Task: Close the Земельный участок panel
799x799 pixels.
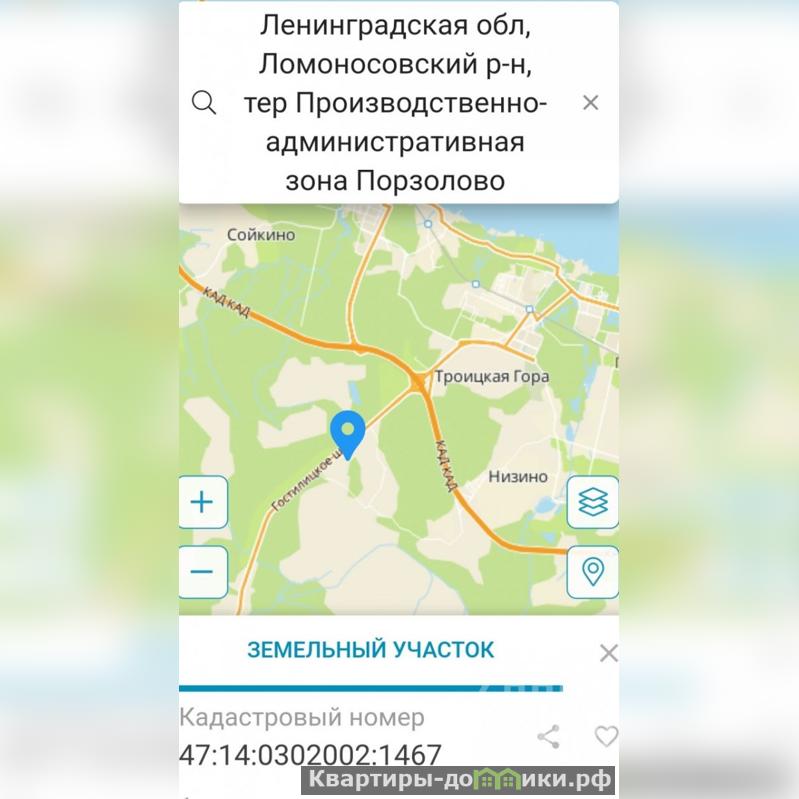Action: click(607, 654)
